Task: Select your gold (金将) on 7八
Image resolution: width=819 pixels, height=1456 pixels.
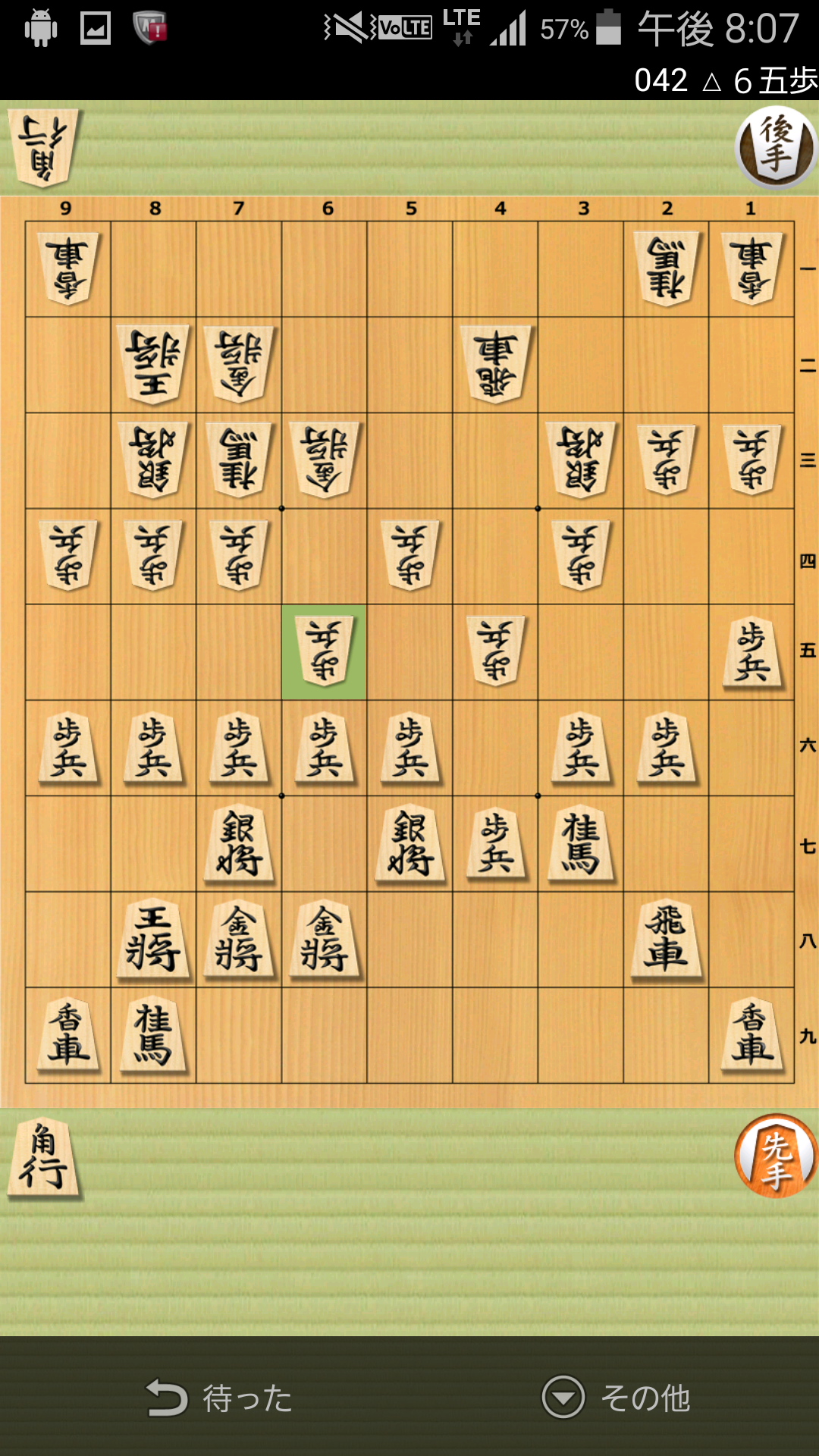Action: (239, 939)
